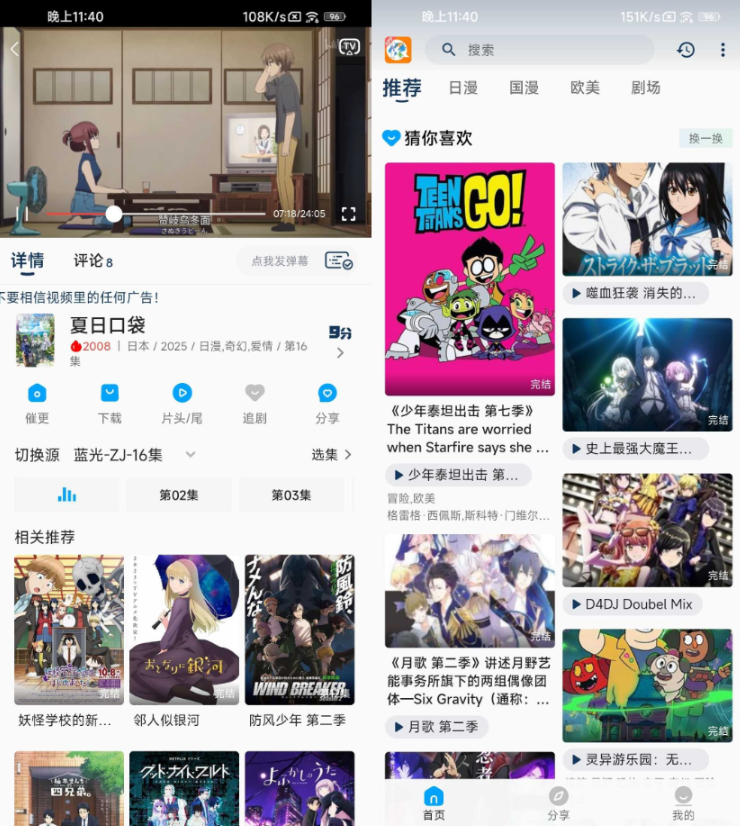Refresh suggestions with 换一换
740x826 pixels.
pyautogui.click(x=705, y=138)
